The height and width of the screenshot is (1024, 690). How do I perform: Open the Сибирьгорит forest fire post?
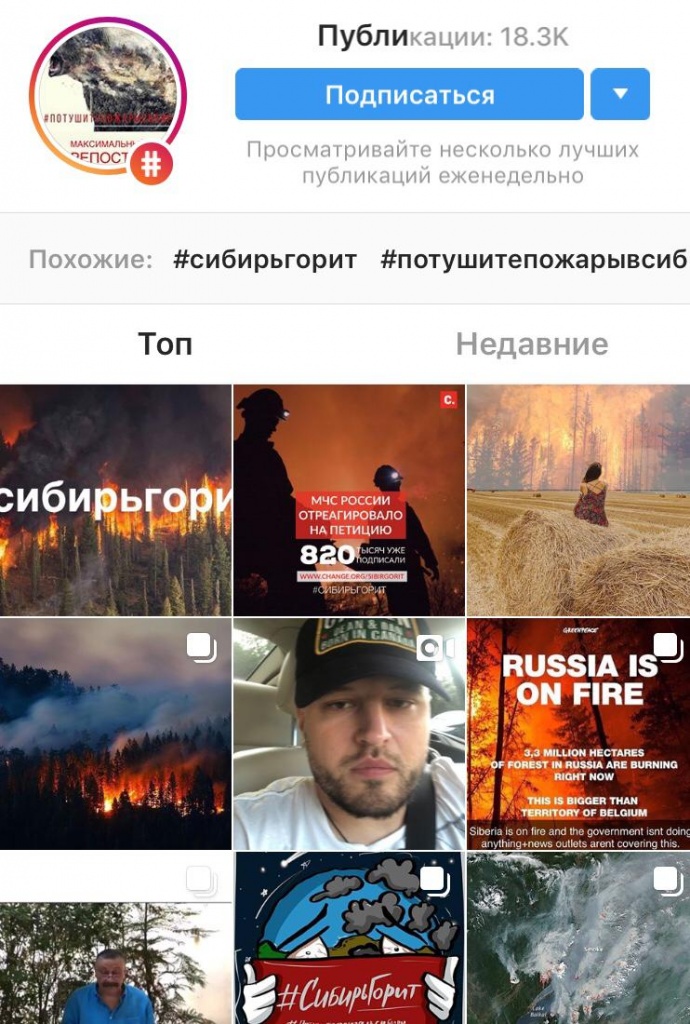tap(115, 500)
